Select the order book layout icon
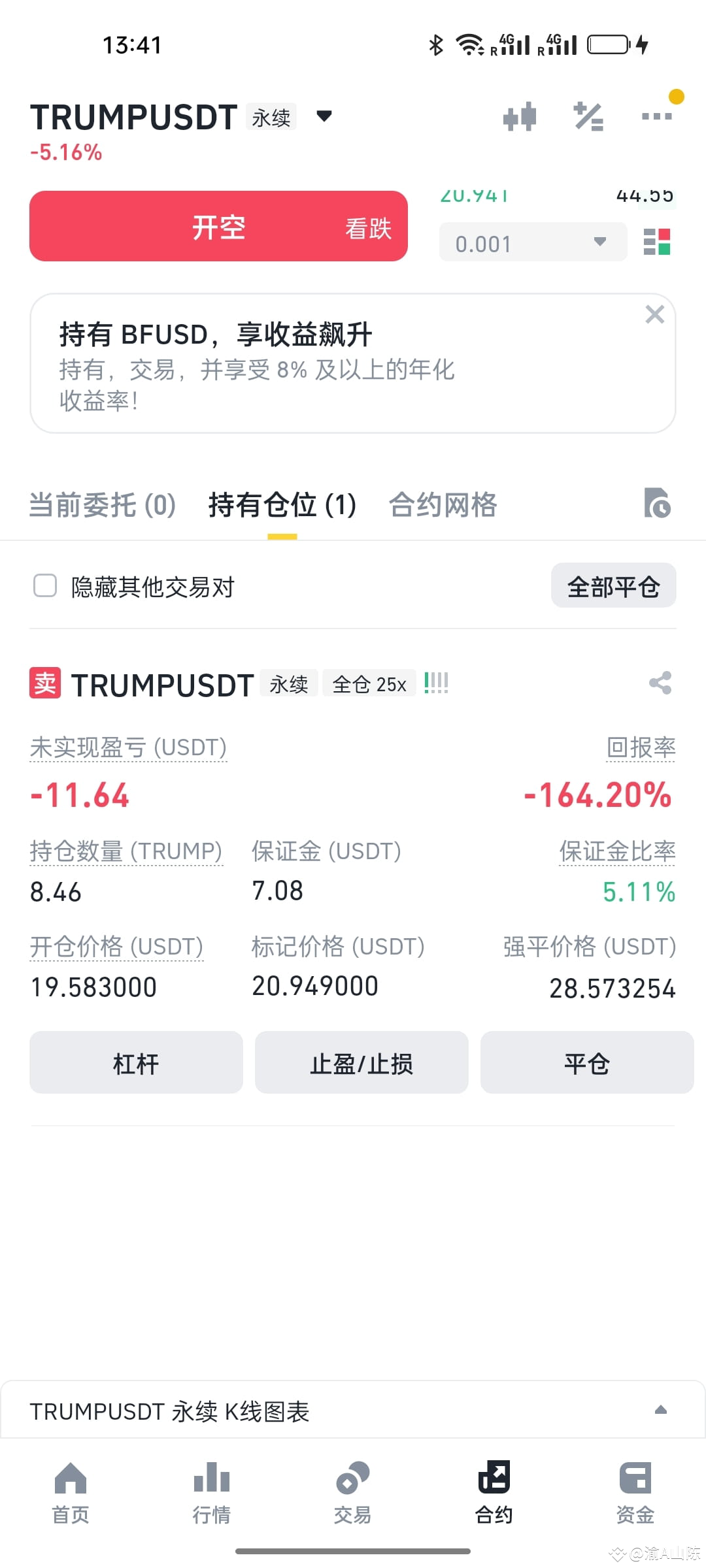Image resolution: width=706 pixels, height=1568 pixels. (x=658, y=242)
